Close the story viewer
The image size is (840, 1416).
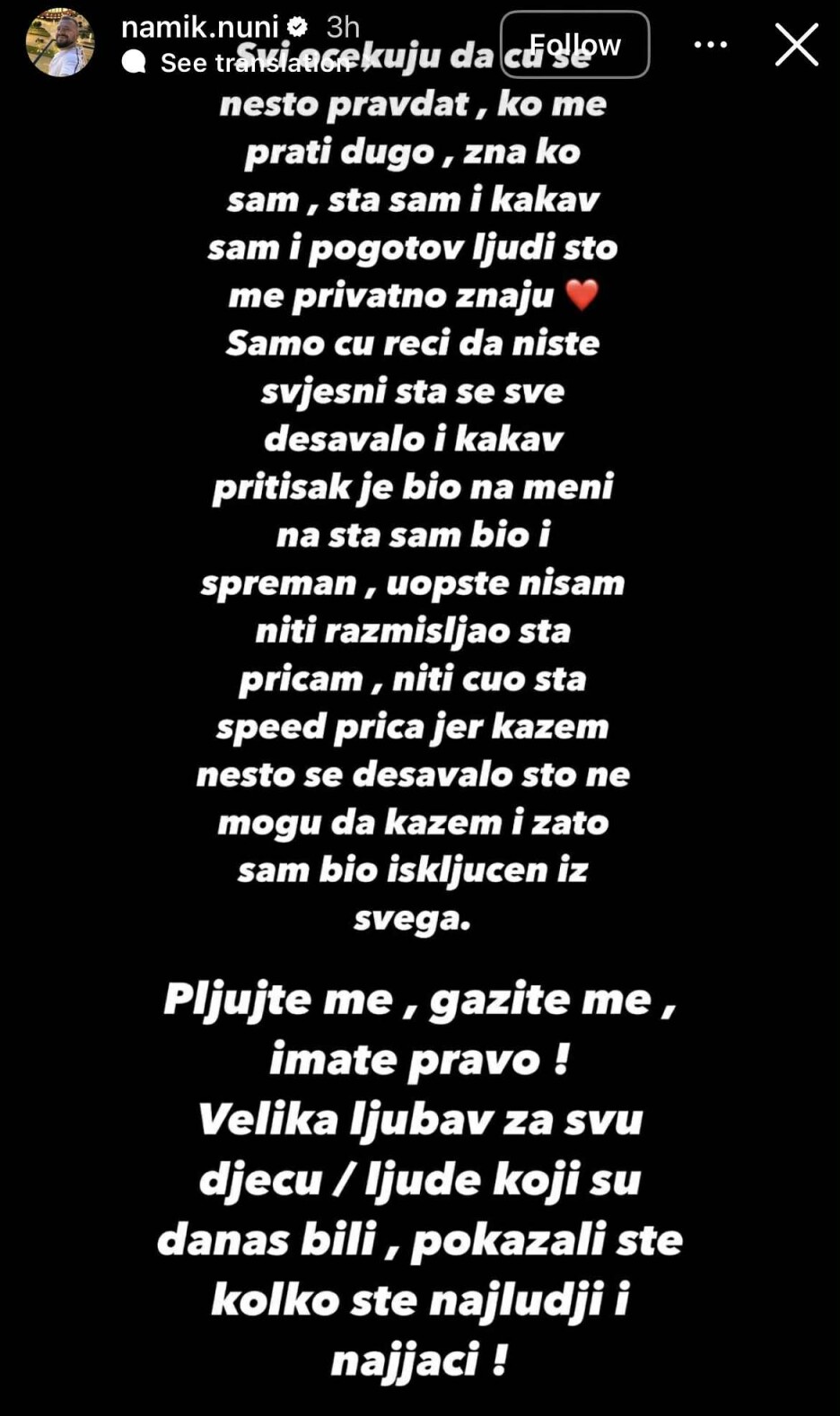click(x=797, y=44)
